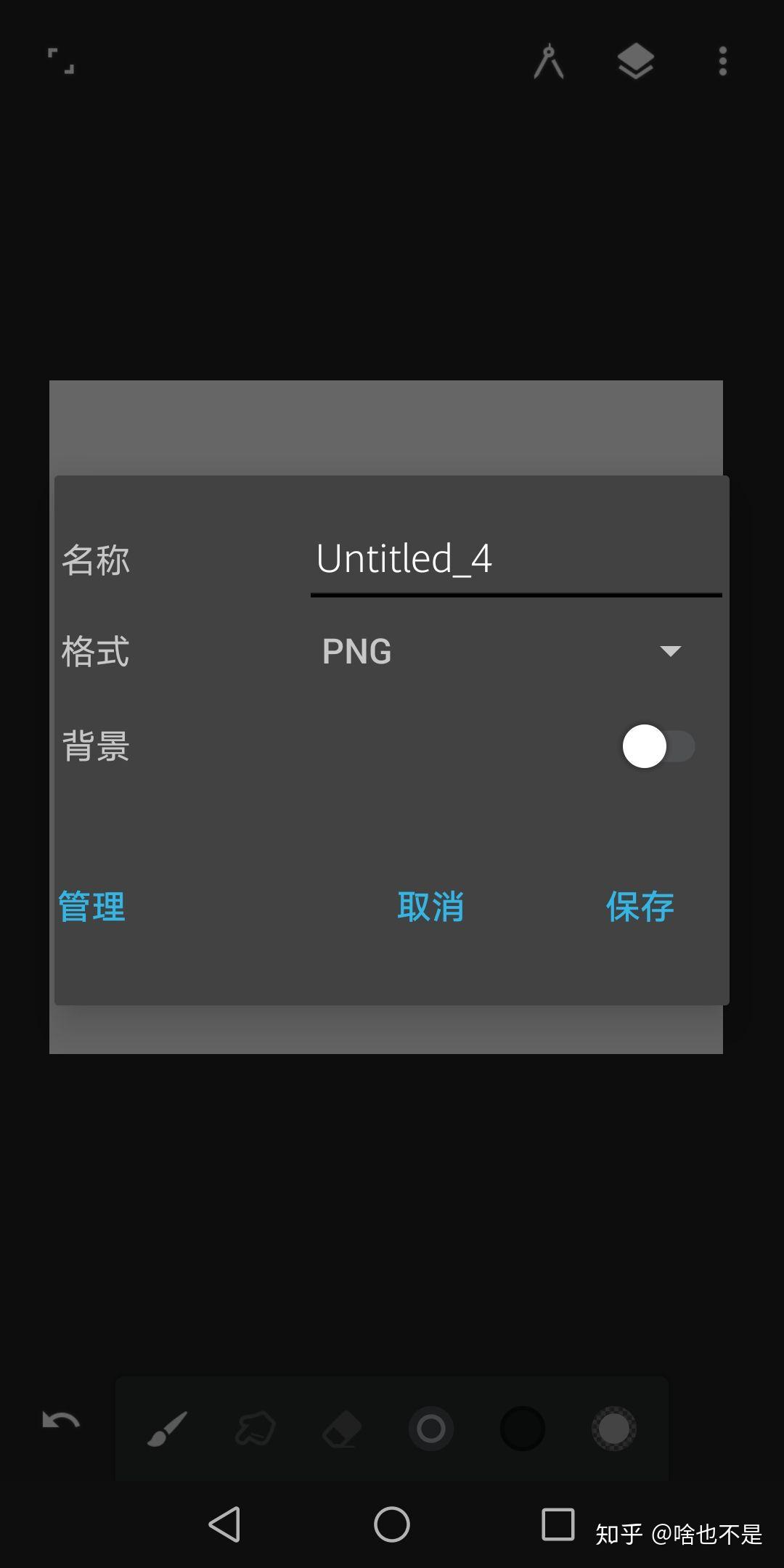This screenshot has width=784, height=1568.
Task: Tap the 保存 (save) button
Action: [640, 907]
